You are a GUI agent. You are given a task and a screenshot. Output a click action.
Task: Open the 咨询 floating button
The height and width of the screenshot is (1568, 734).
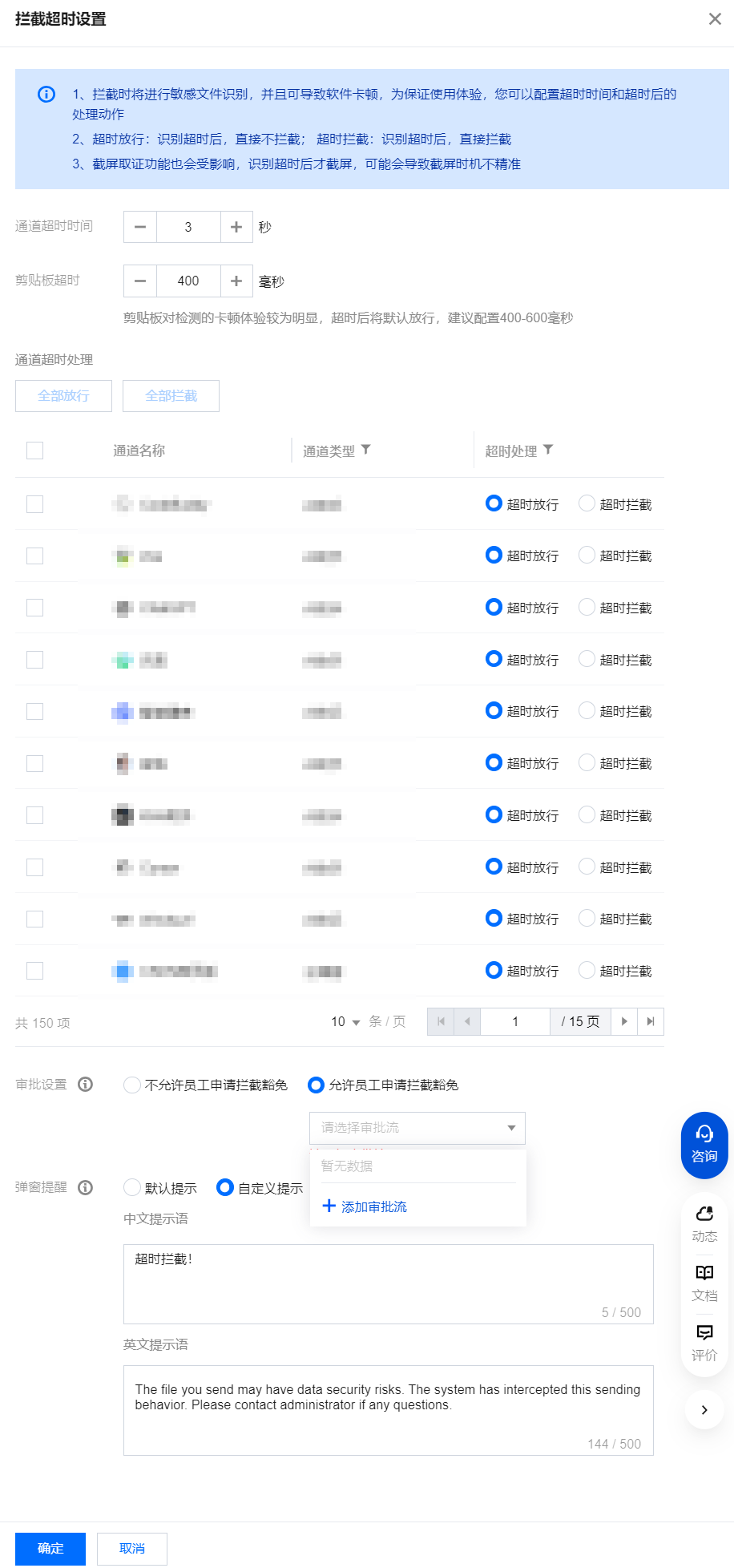(704, 1145)
